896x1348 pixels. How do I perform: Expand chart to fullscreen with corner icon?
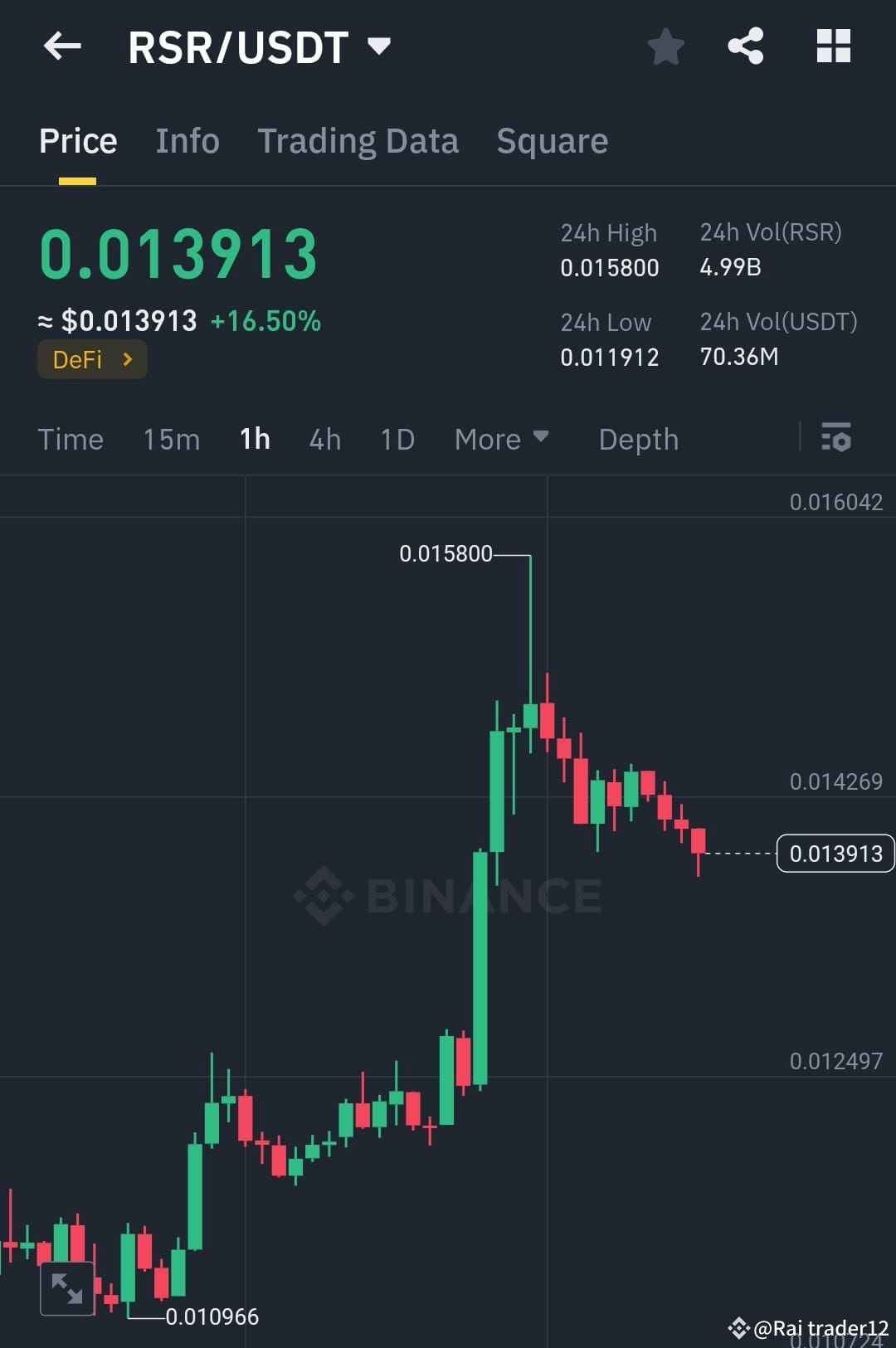(67, 1291)
